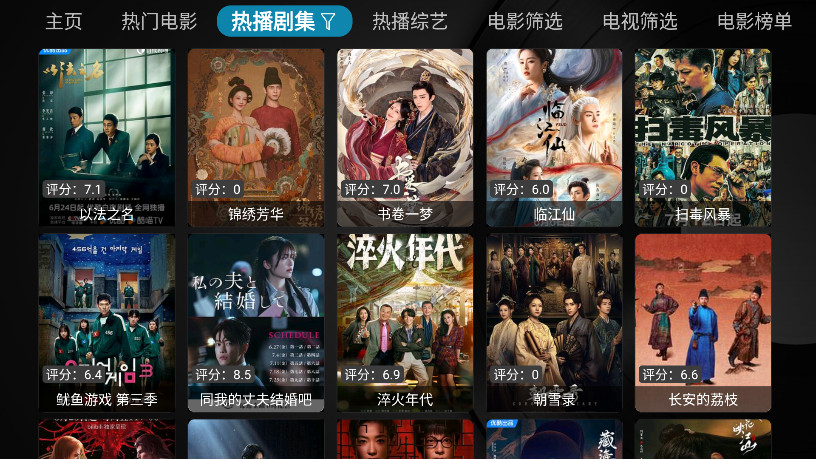This screenshot has height=459, width=816.
Task: Open 临江仙 series details
Action: pos(554,137)
